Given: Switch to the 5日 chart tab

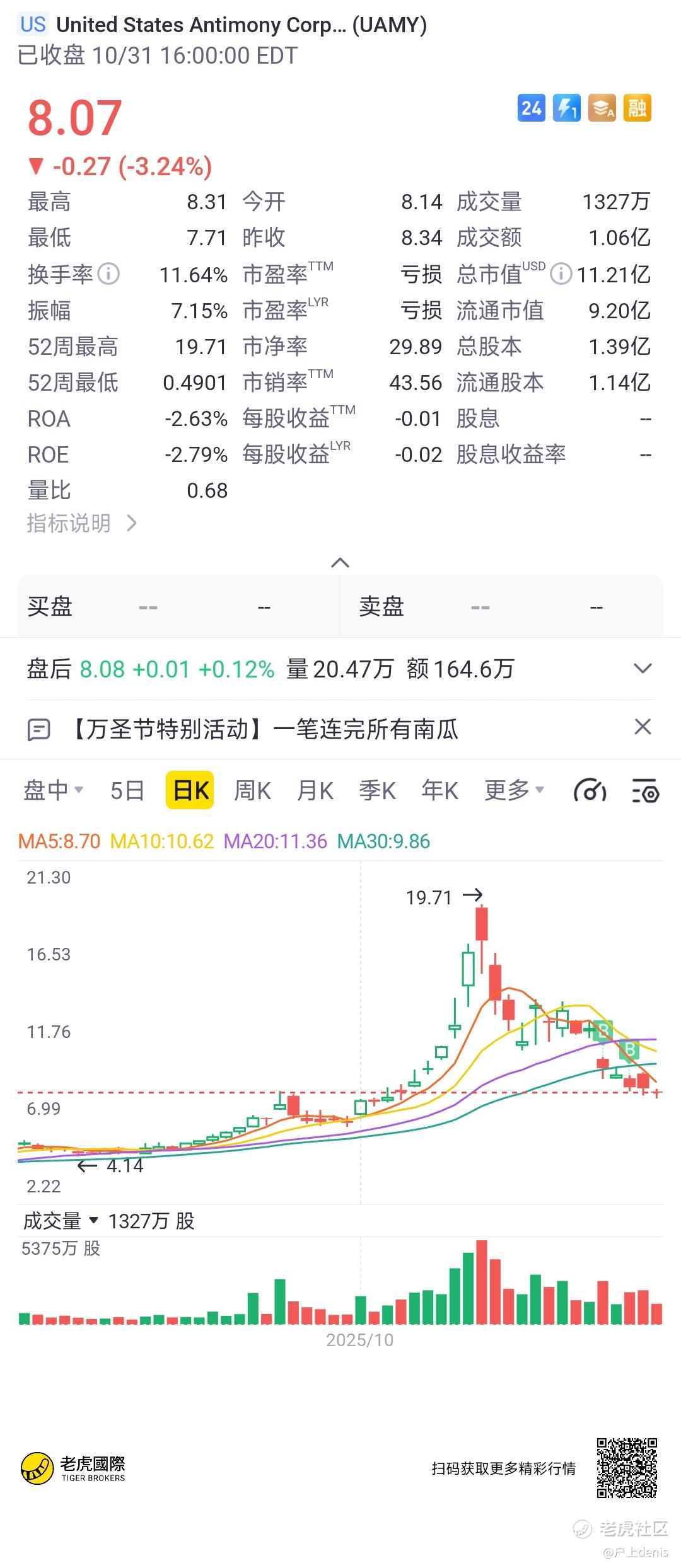Looking at the screenshot, I should tap(127, 790).
